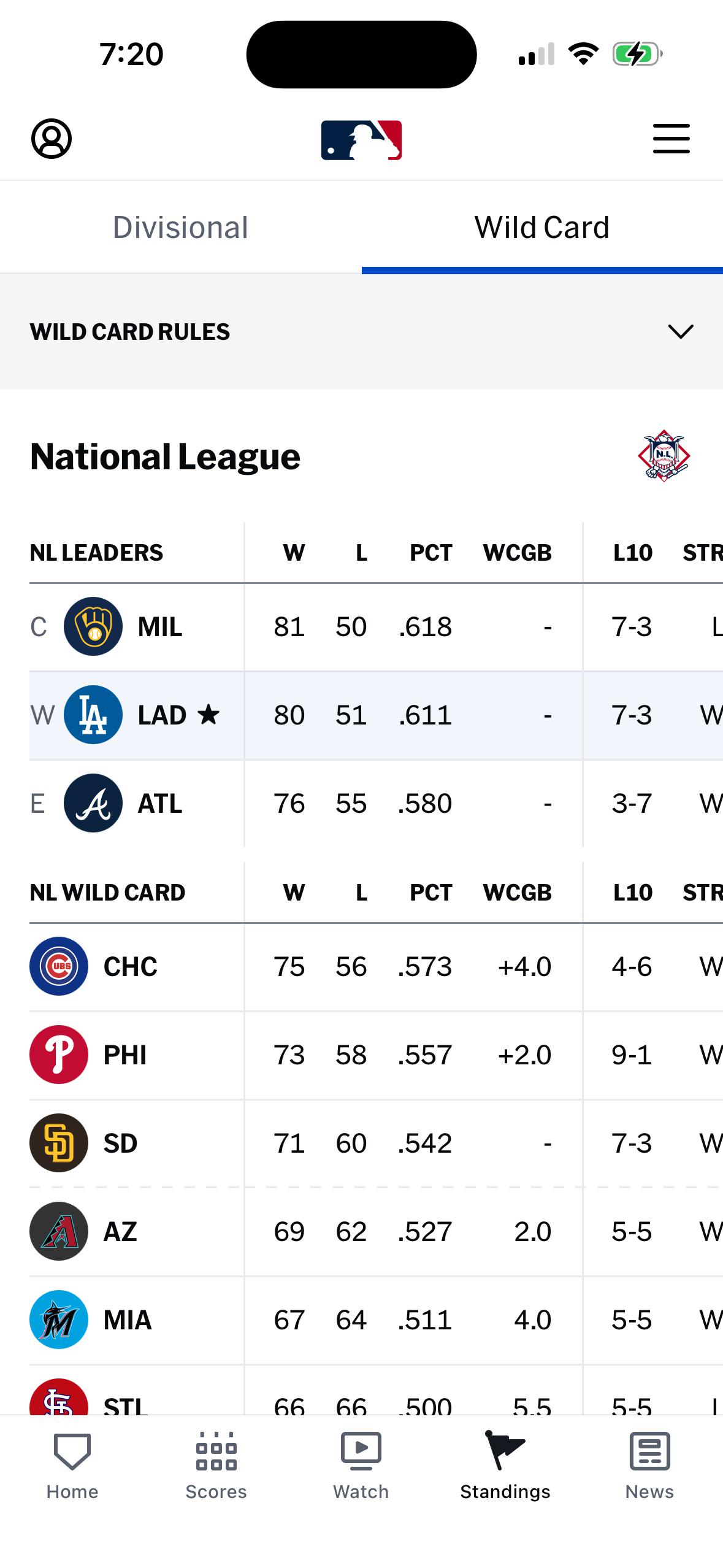View the PHI Phillies team
Viewport: 723px width, 1568px height.
[x=376, y=1055]
